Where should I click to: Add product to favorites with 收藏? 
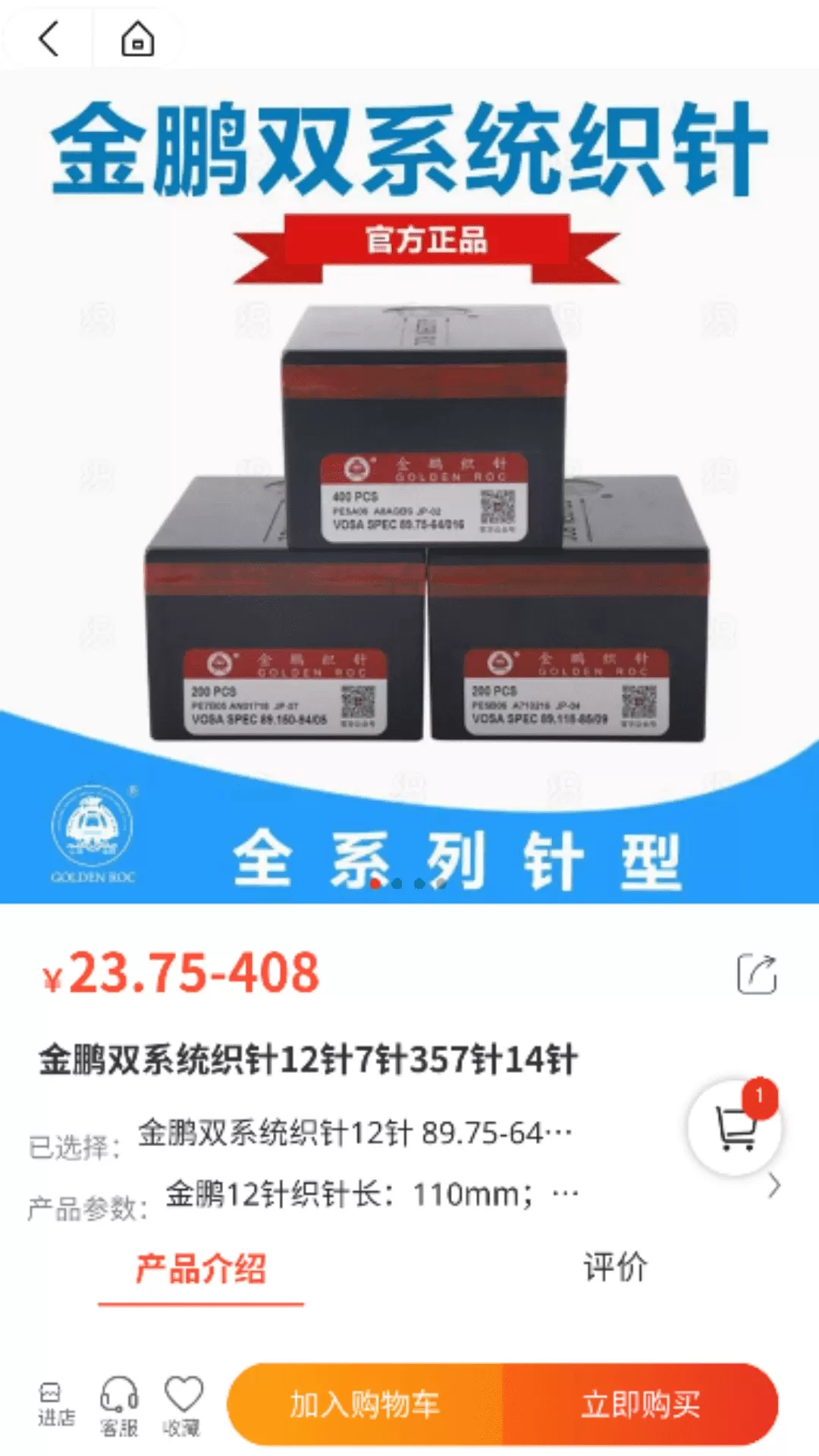click(183, 1406)
